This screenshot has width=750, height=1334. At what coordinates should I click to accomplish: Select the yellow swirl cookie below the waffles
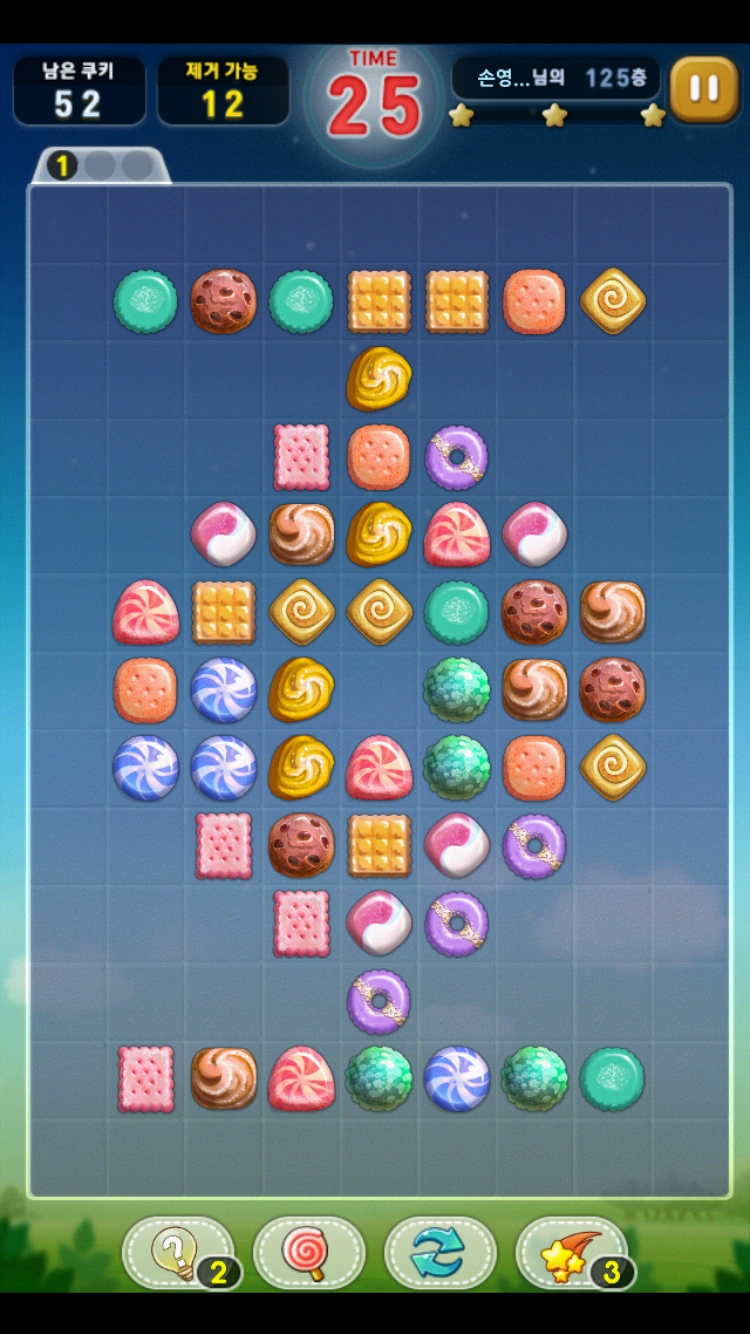click(x=379, y=379)
